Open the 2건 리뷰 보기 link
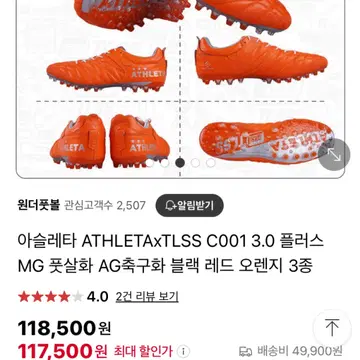The image size is (360, 360). tap(147, 296)
